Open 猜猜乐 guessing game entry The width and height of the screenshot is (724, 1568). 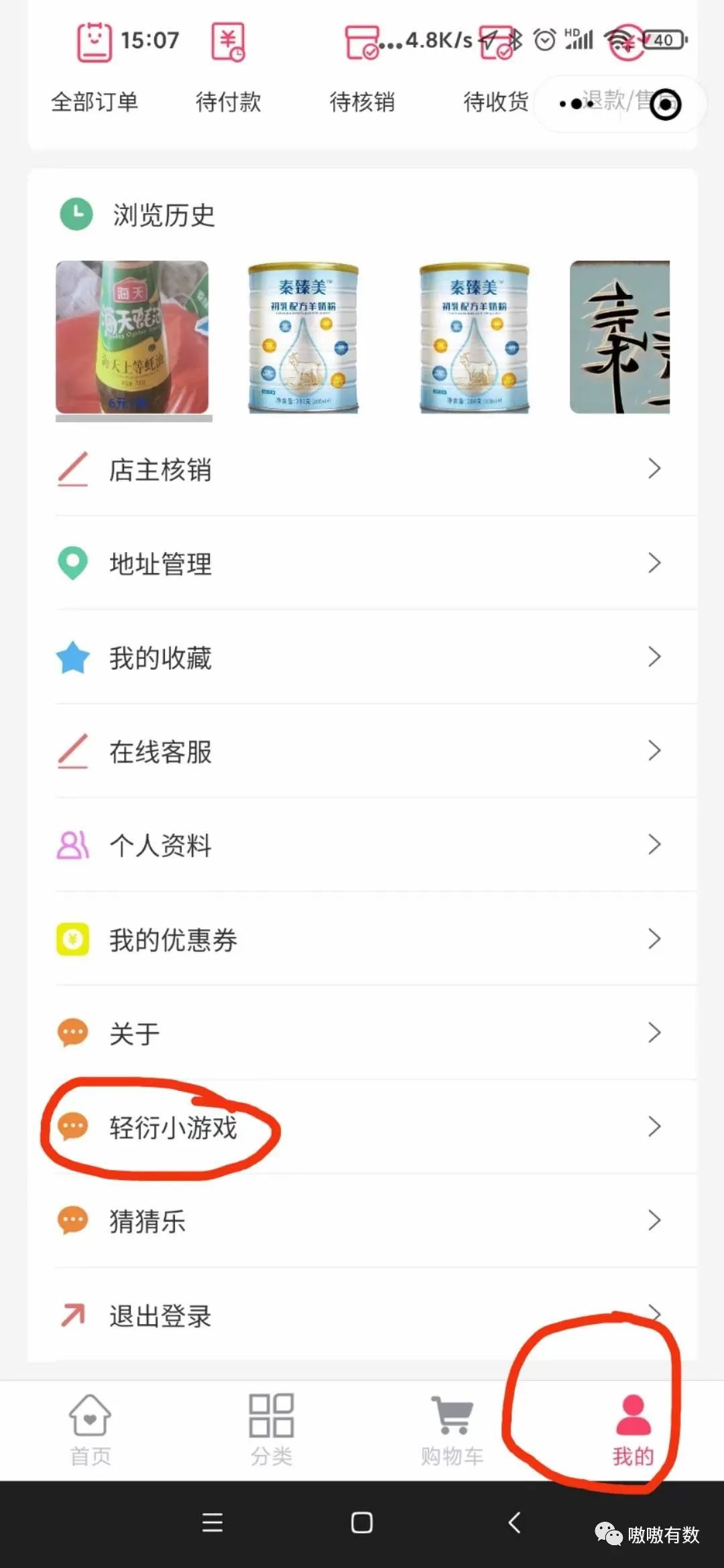click(147, 1221)
